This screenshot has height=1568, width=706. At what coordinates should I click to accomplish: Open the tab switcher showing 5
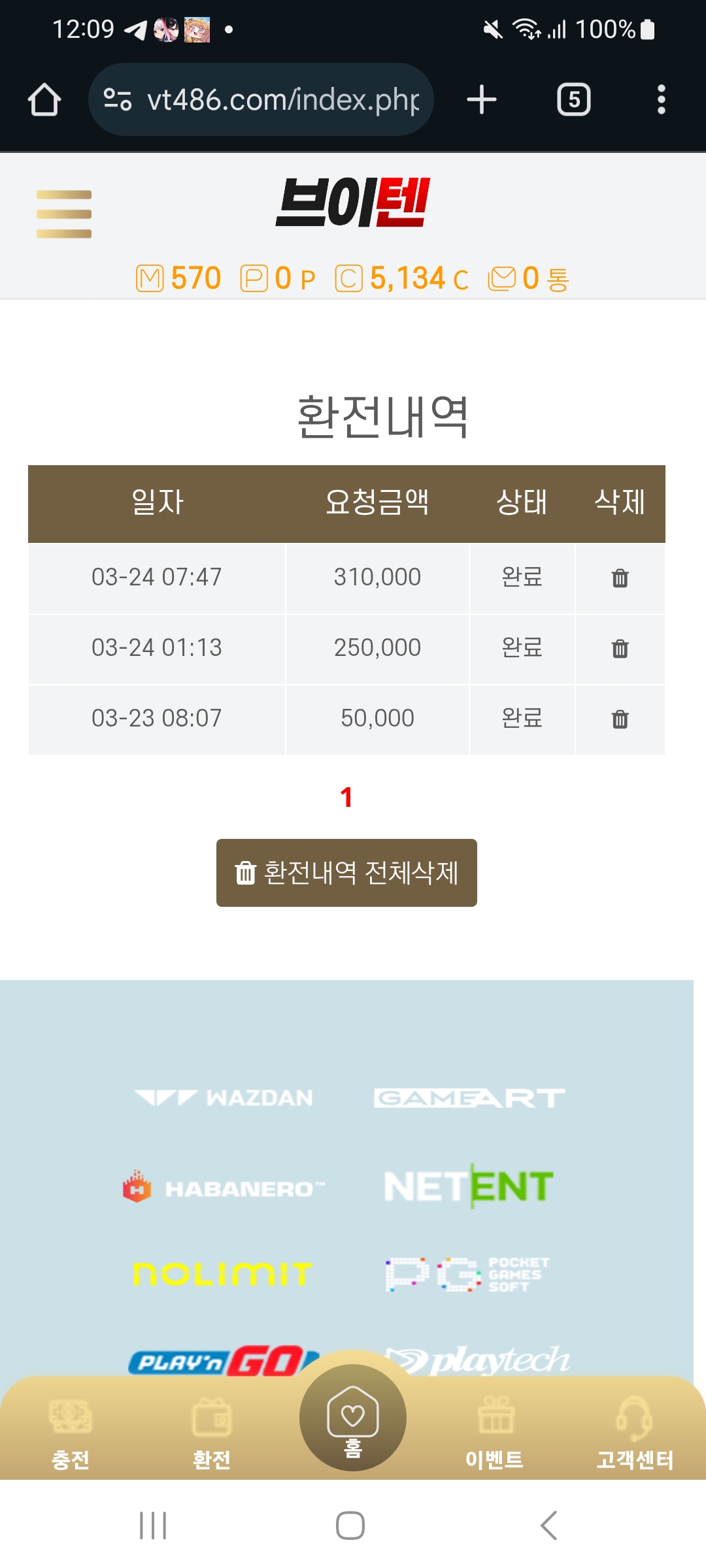coord(573,99)
